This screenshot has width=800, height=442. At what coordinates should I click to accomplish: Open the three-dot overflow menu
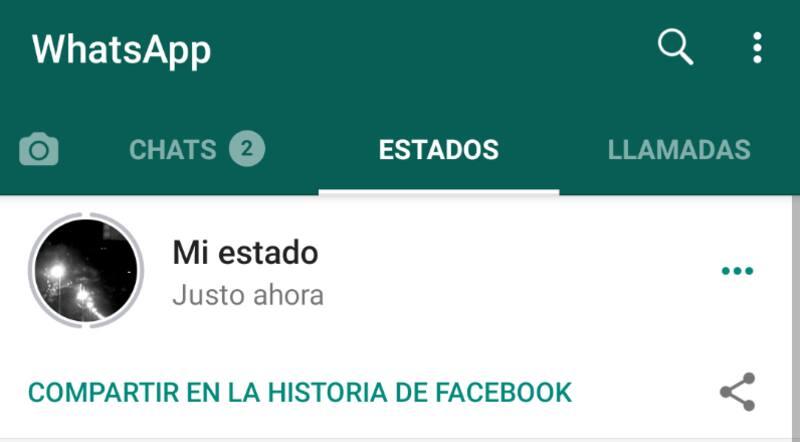pos(757,47)
